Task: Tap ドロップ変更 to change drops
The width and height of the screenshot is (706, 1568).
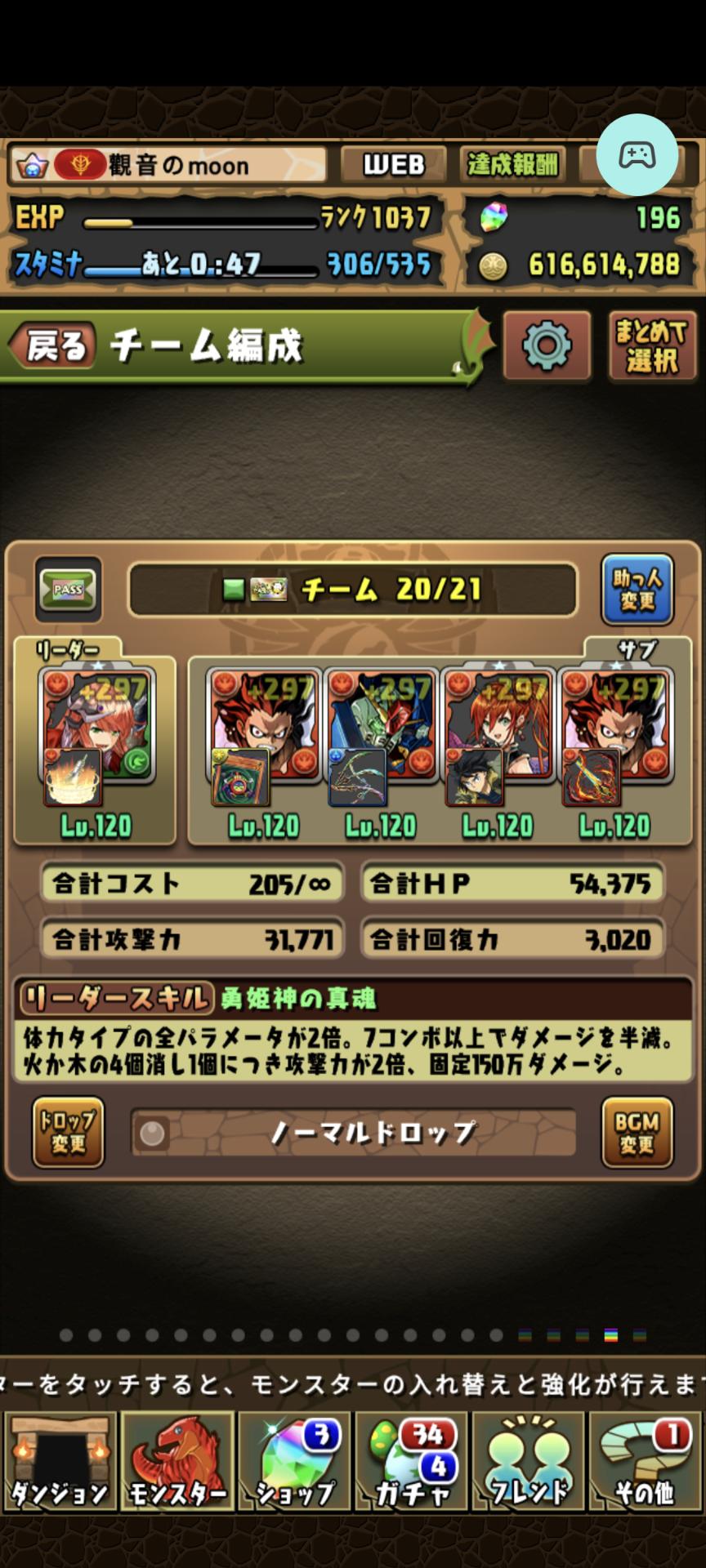Action: [x=69, y=1132]
